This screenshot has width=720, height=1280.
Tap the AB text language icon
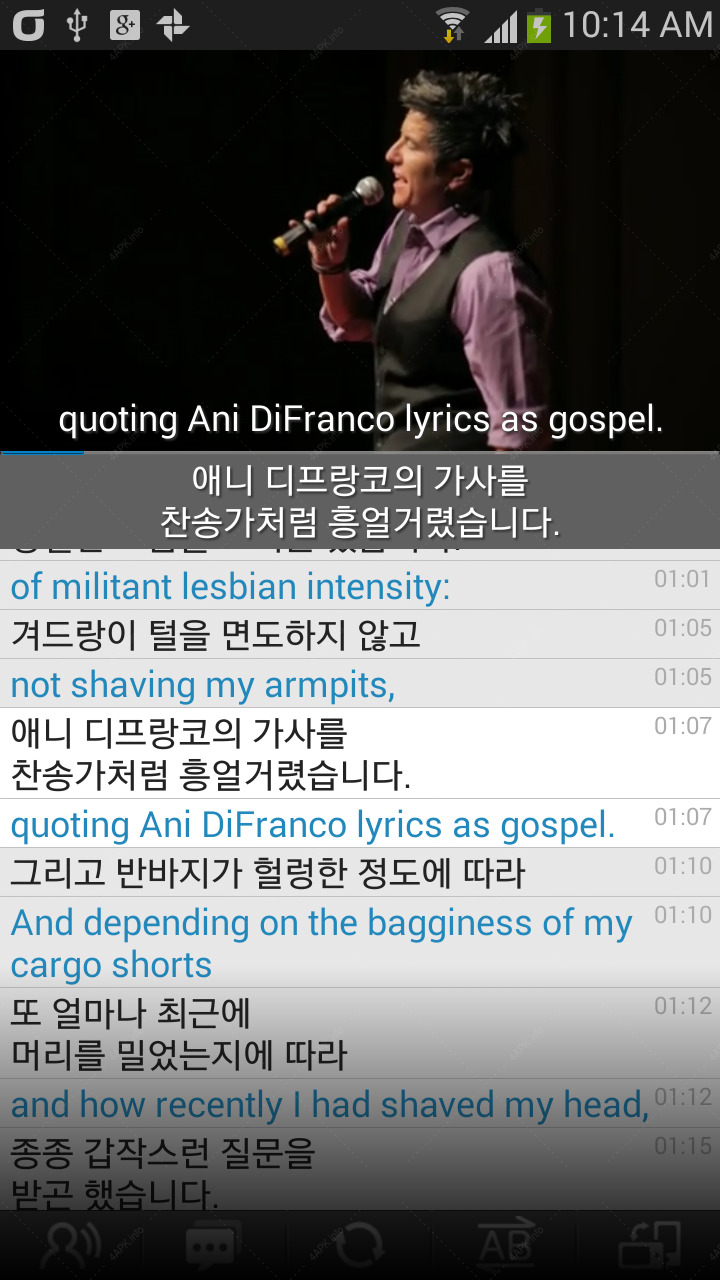[x=505, y=1246]
